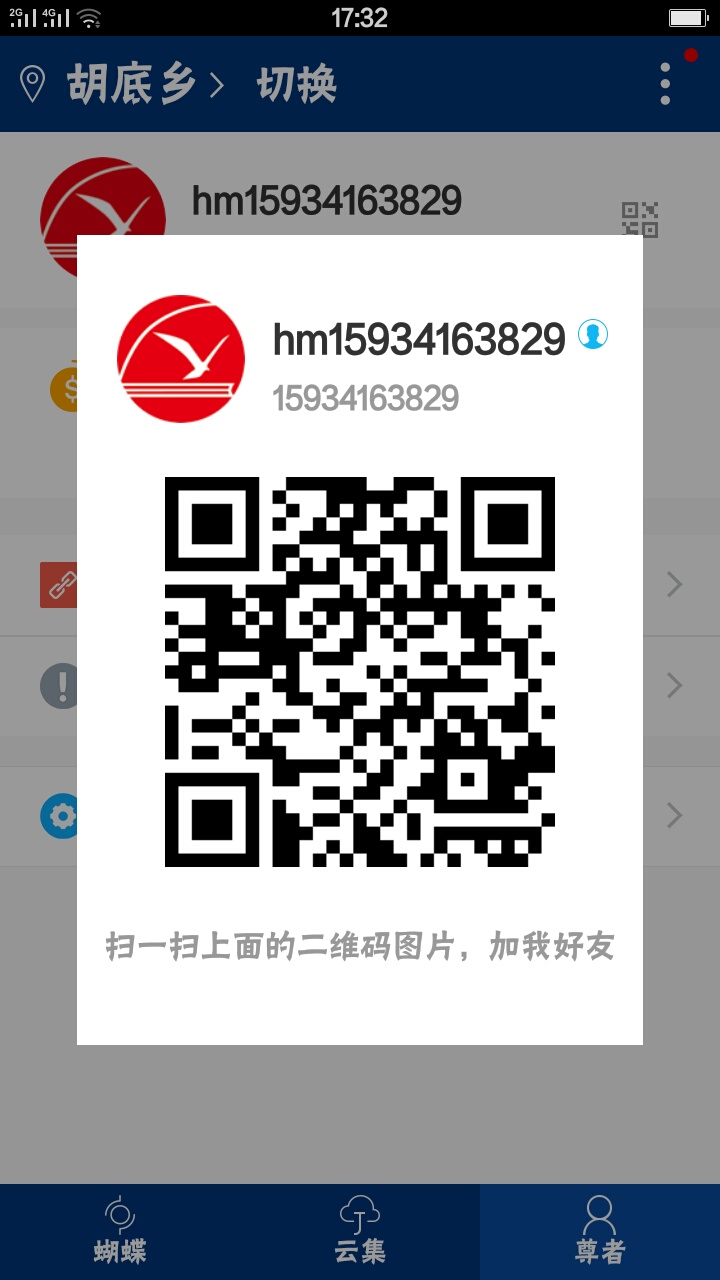The image size is (720, 1280).
Task: Switch to the 蝴蝶 tab
Action: [x=120, y=1232]
